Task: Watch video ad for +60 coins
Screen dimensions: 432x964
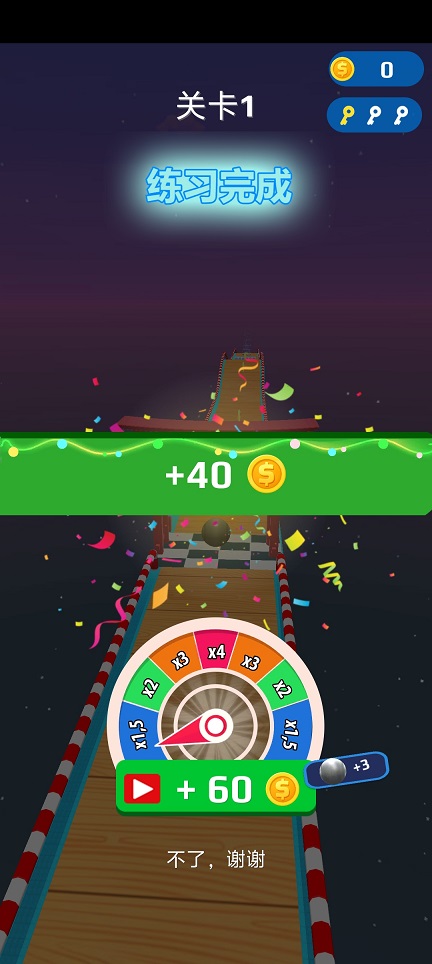Action: pos(216,789)
